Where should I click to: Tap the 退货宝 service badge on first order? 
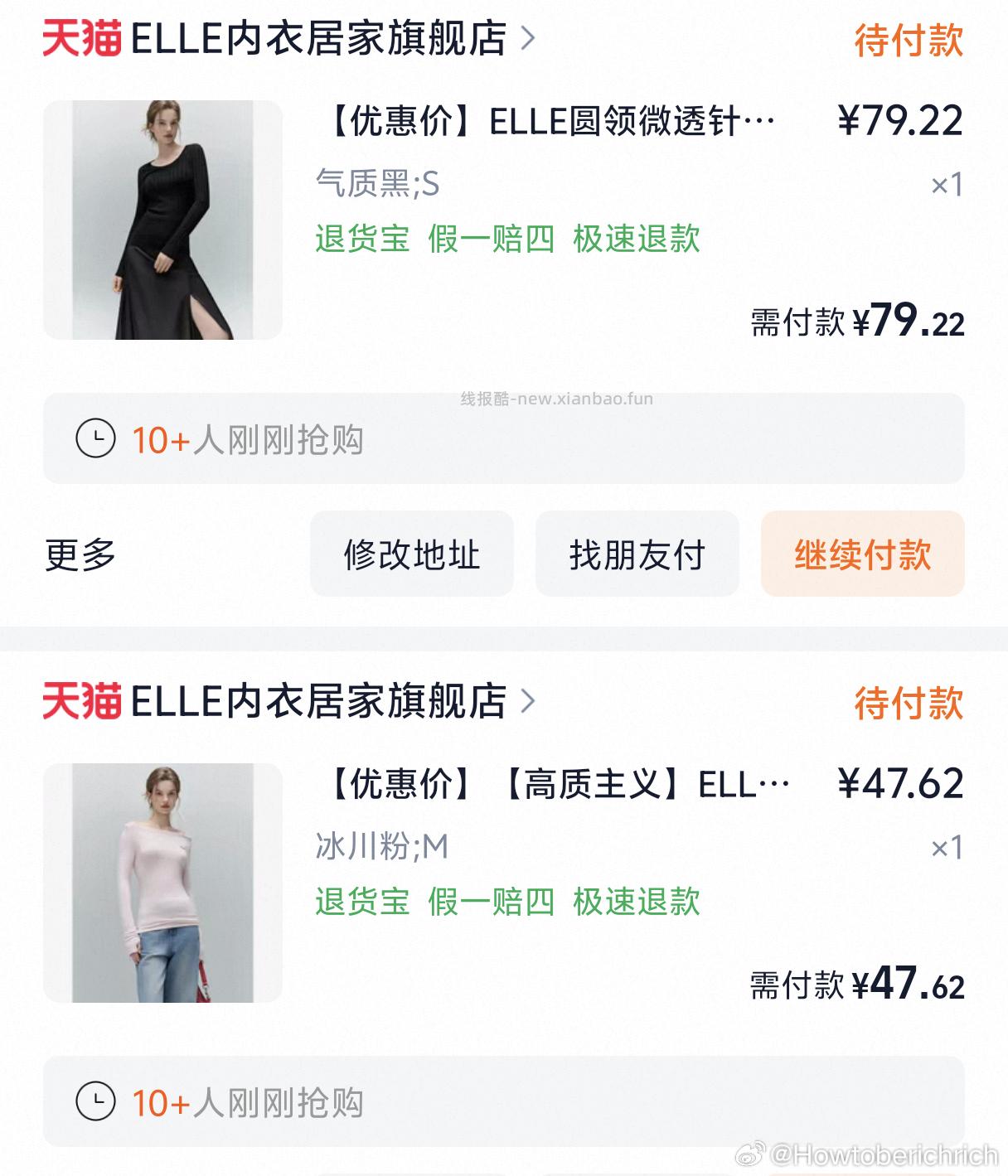click(365, 241)
